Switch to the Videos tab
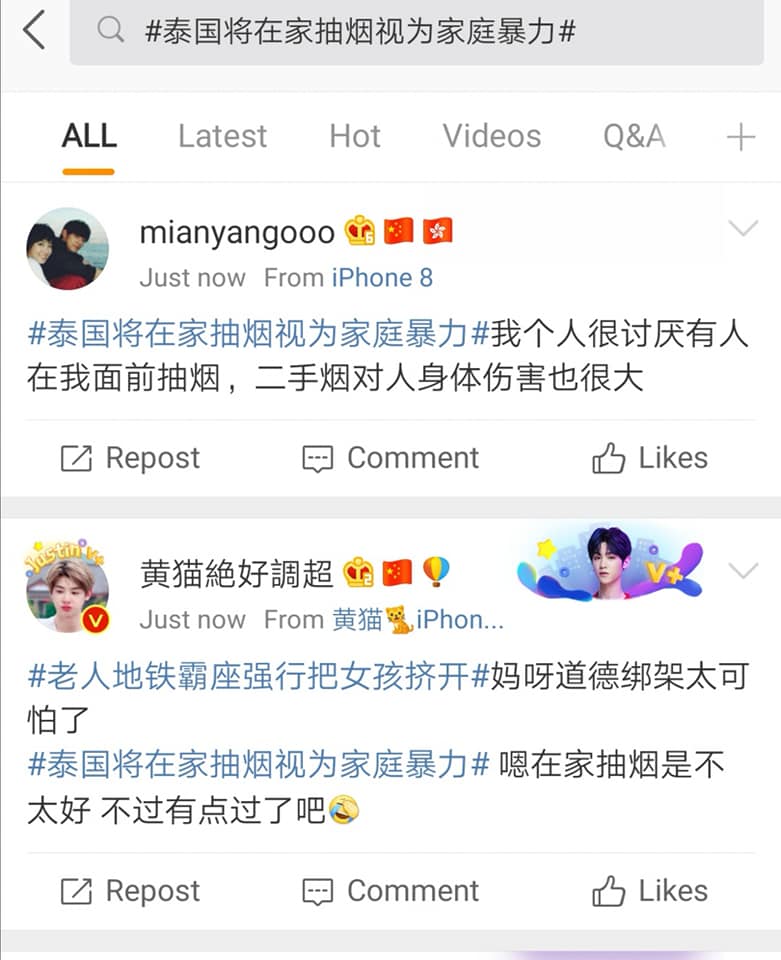781x960 pixels. click(x=491, y=136)
